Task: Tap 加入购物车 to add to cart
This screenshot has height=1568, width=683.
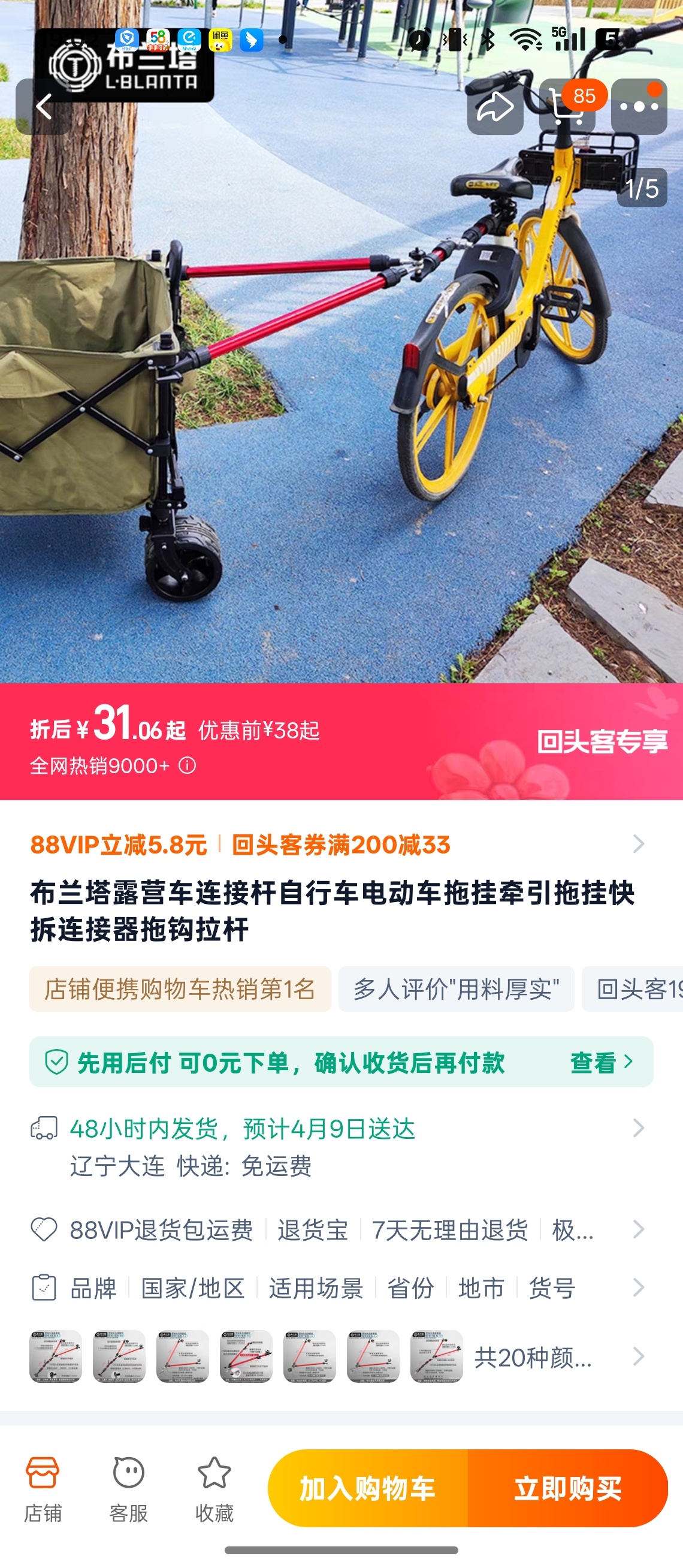Action: point(367,1488)
